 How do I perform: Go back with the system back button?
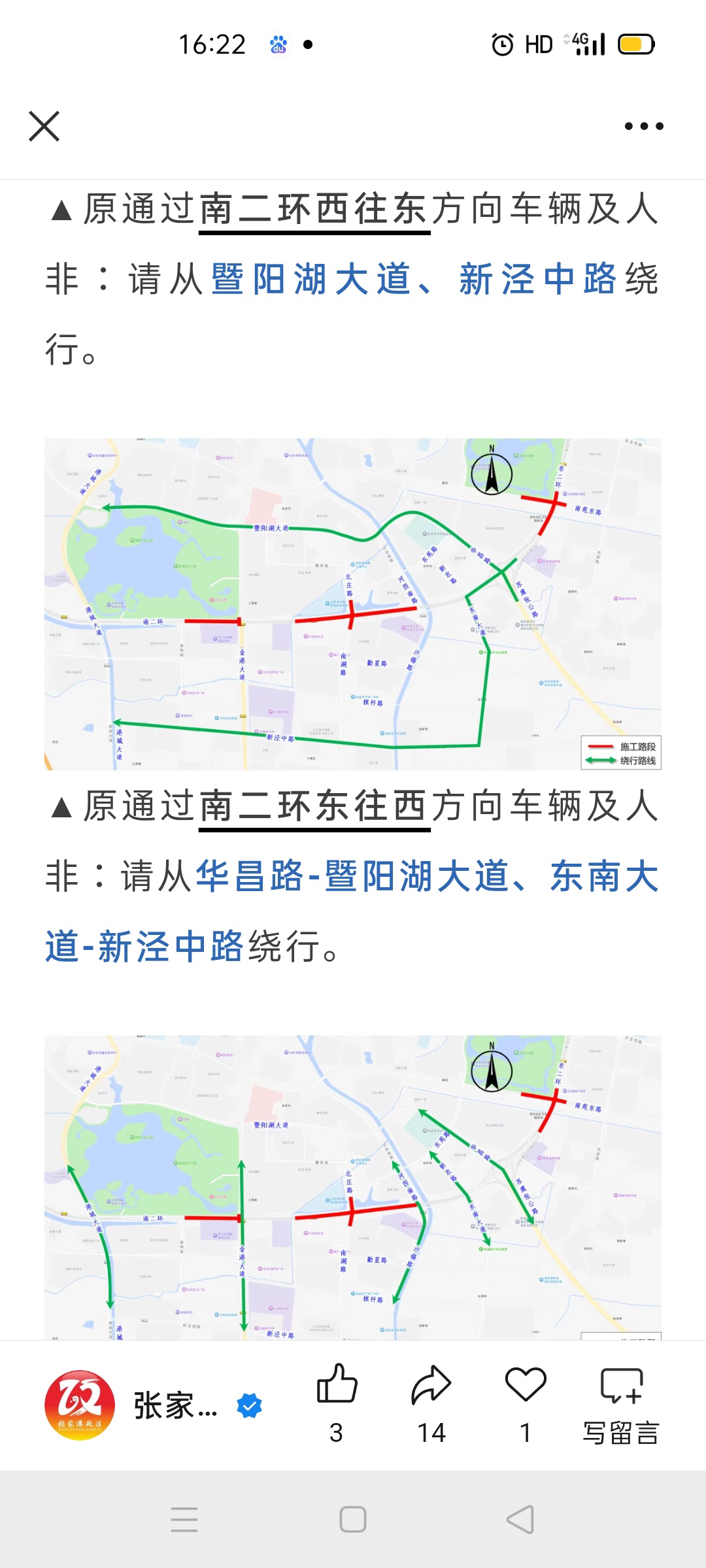click(520, 1519)
